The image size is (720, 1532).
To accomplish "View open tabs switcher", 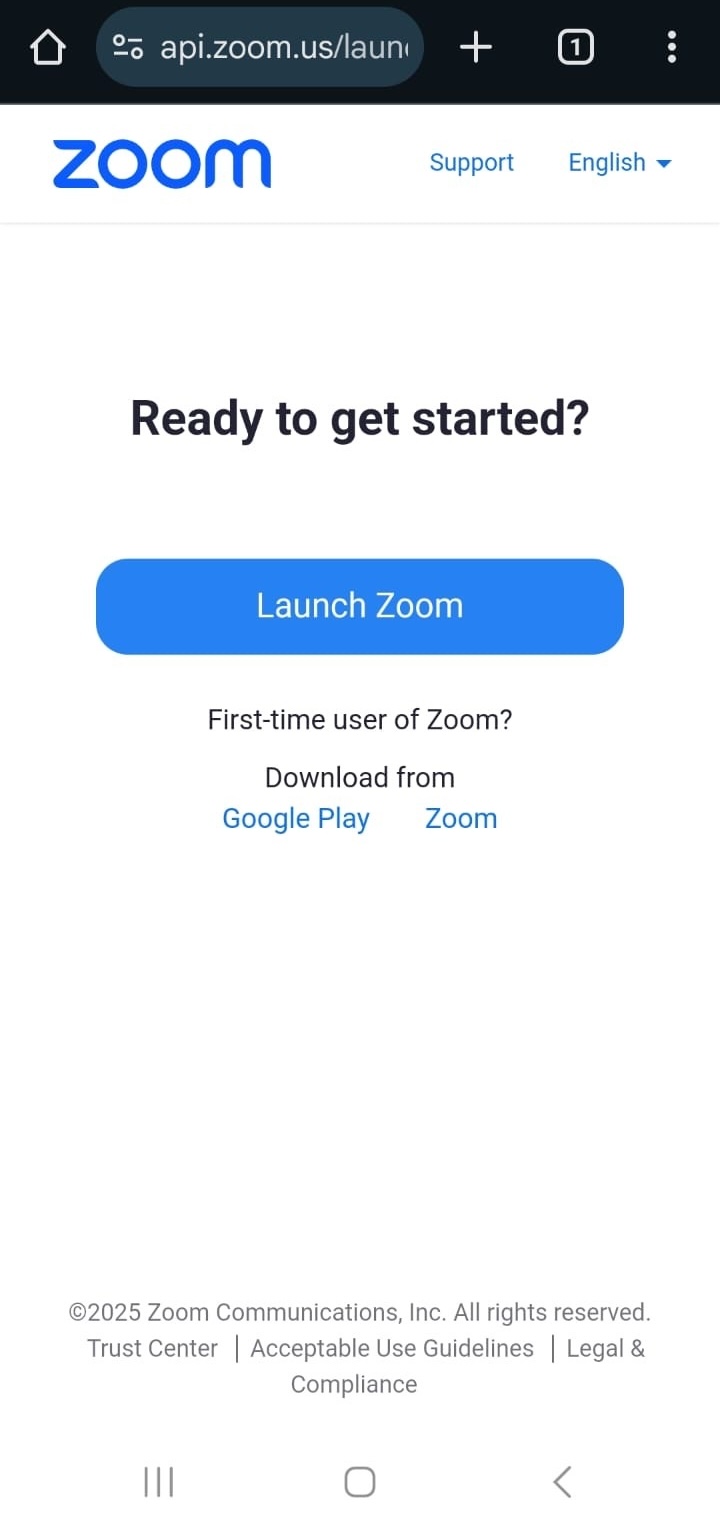I will (575, 47).
